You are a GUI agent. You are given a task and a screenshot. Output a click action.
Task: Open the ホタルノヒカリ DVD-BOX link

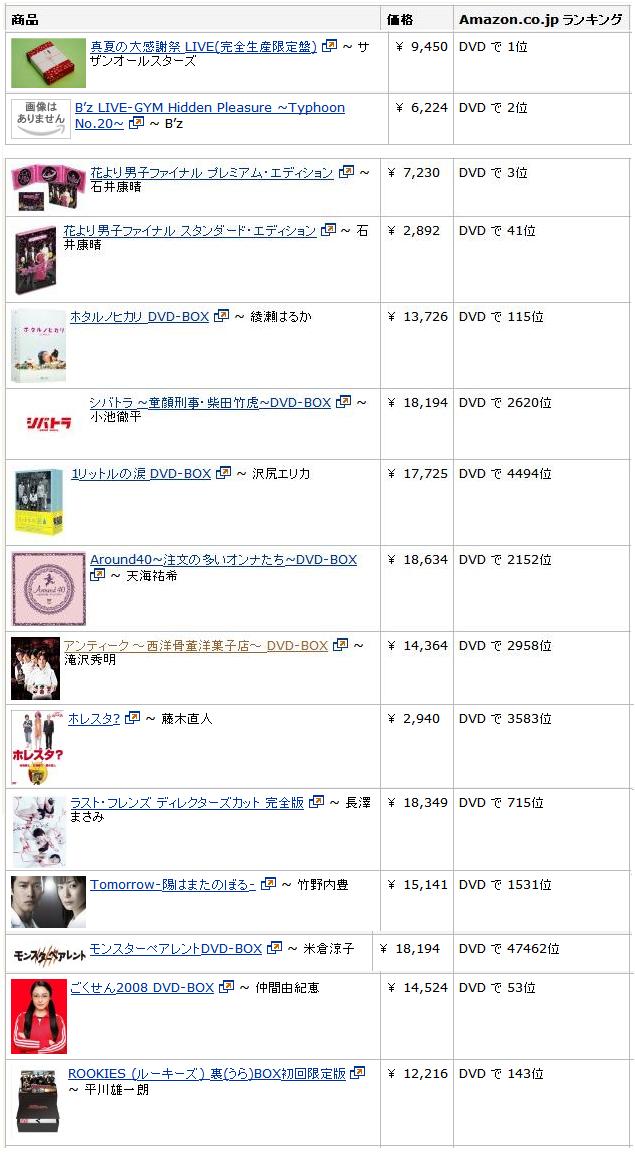pos(139,316)
